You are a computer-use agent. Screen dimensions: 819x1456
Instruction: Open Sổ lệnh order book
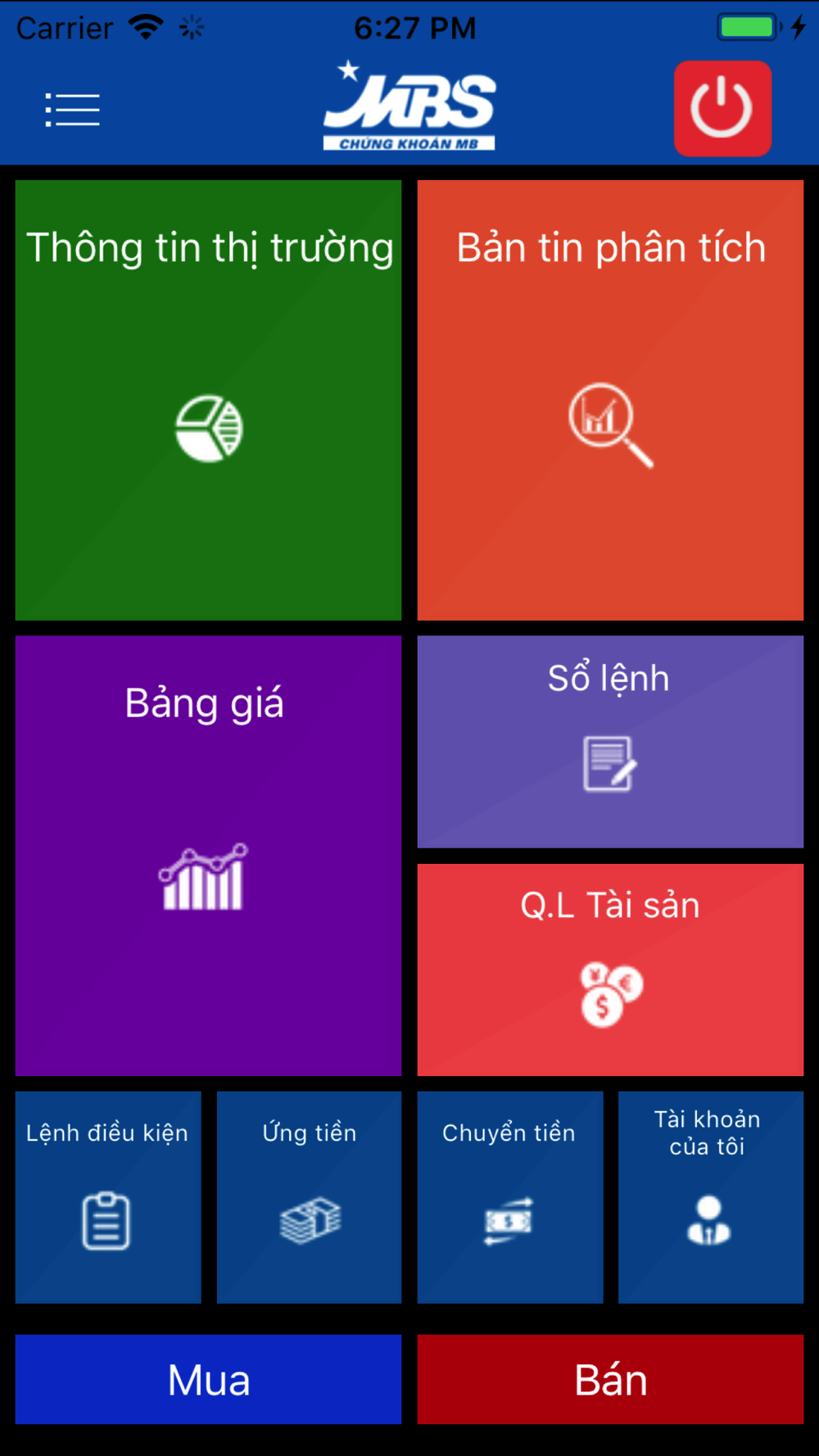pos(610,741)
